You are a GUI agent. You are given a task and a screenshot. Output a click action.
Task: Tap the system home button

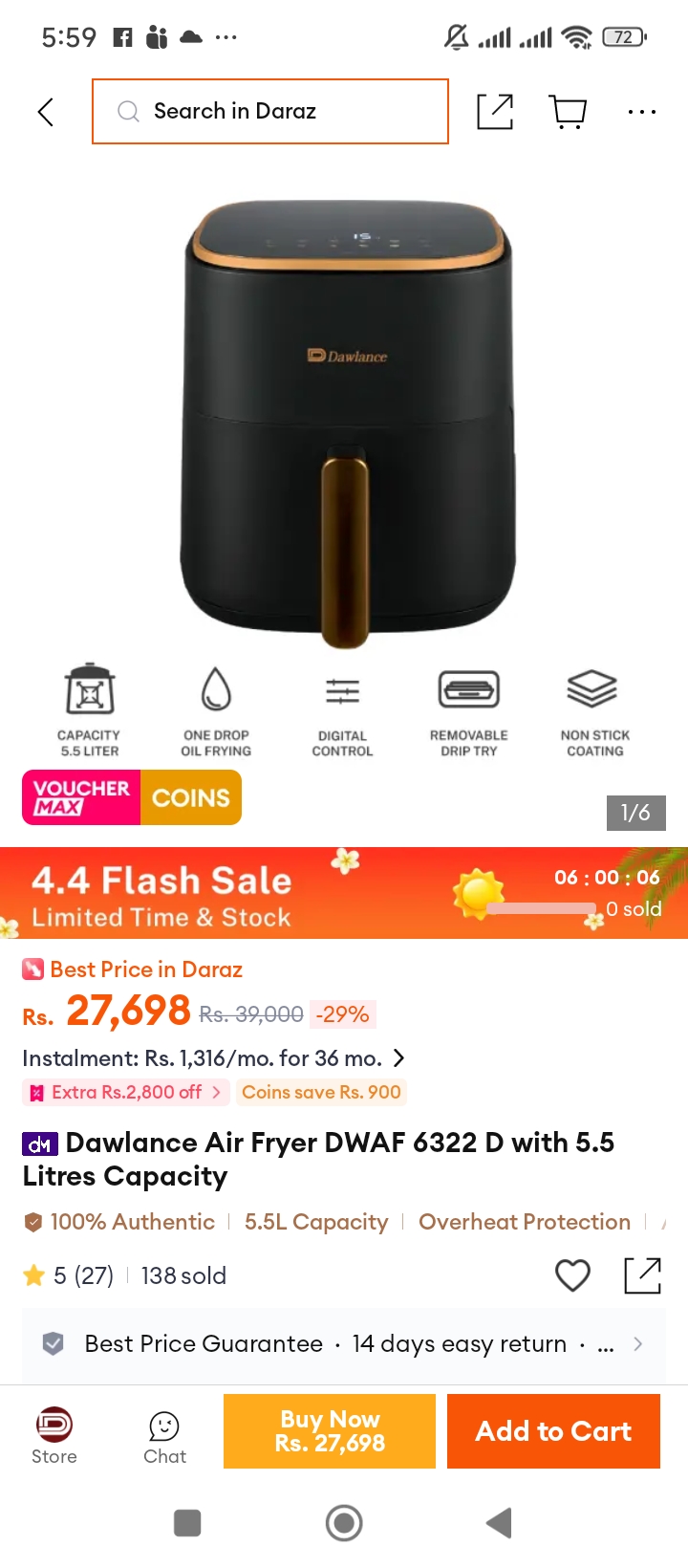click(344, 1523)
